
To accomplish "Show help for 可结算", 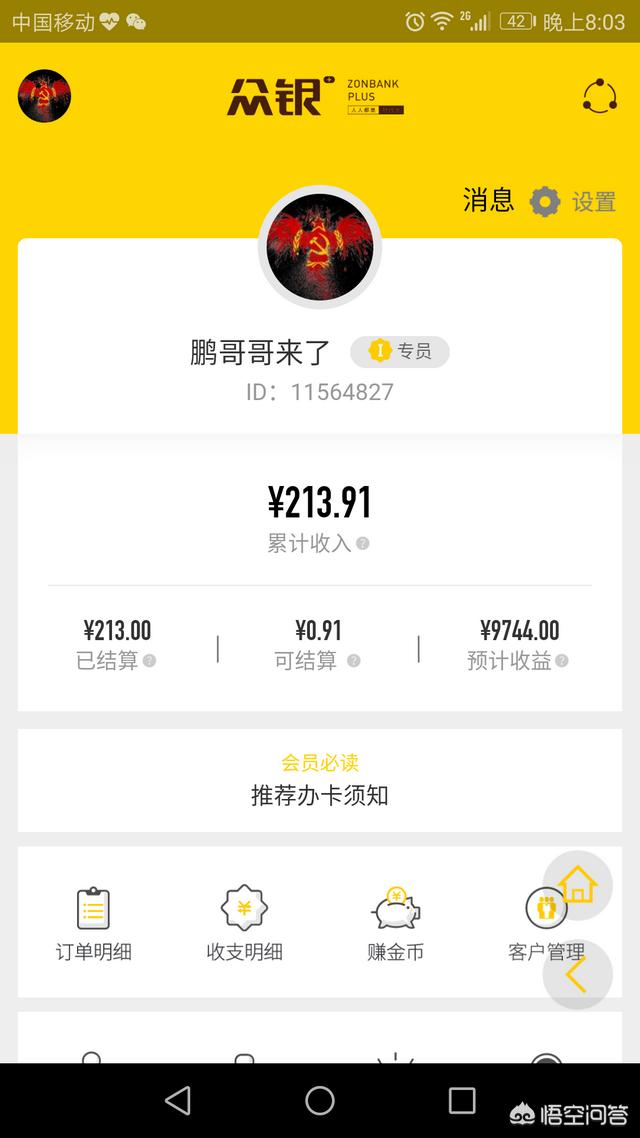I will (353, 661).
